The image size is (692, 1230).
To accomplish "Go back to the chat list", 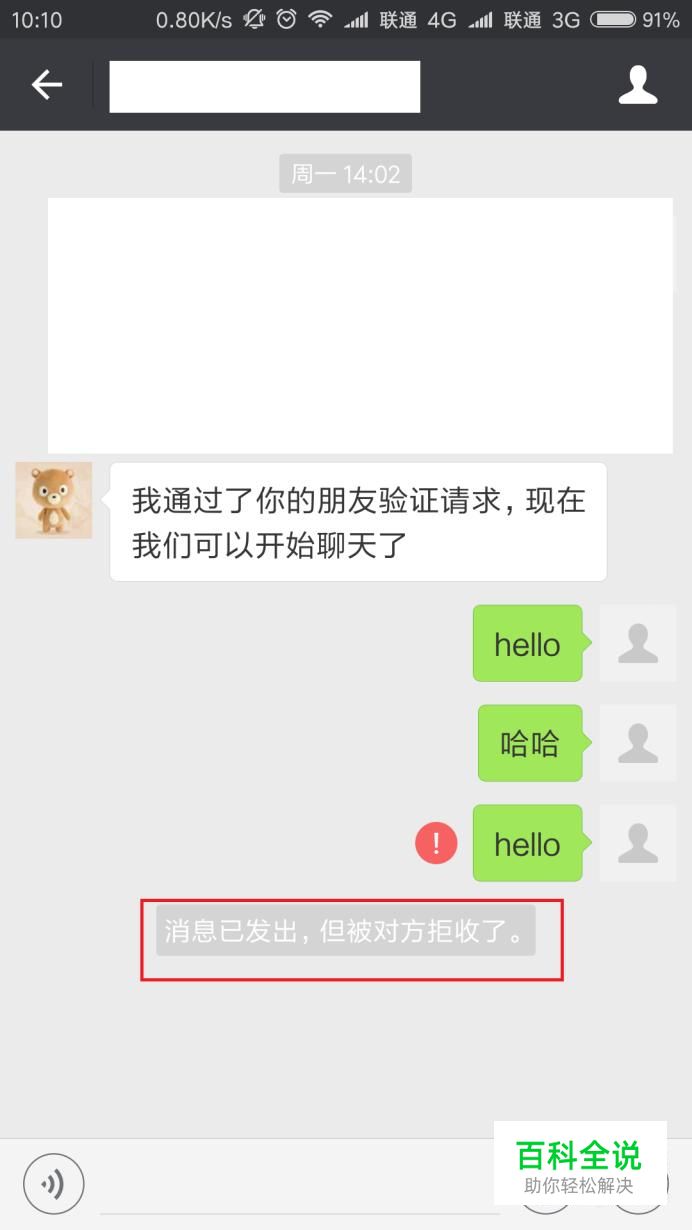I will tap(46, 86).
